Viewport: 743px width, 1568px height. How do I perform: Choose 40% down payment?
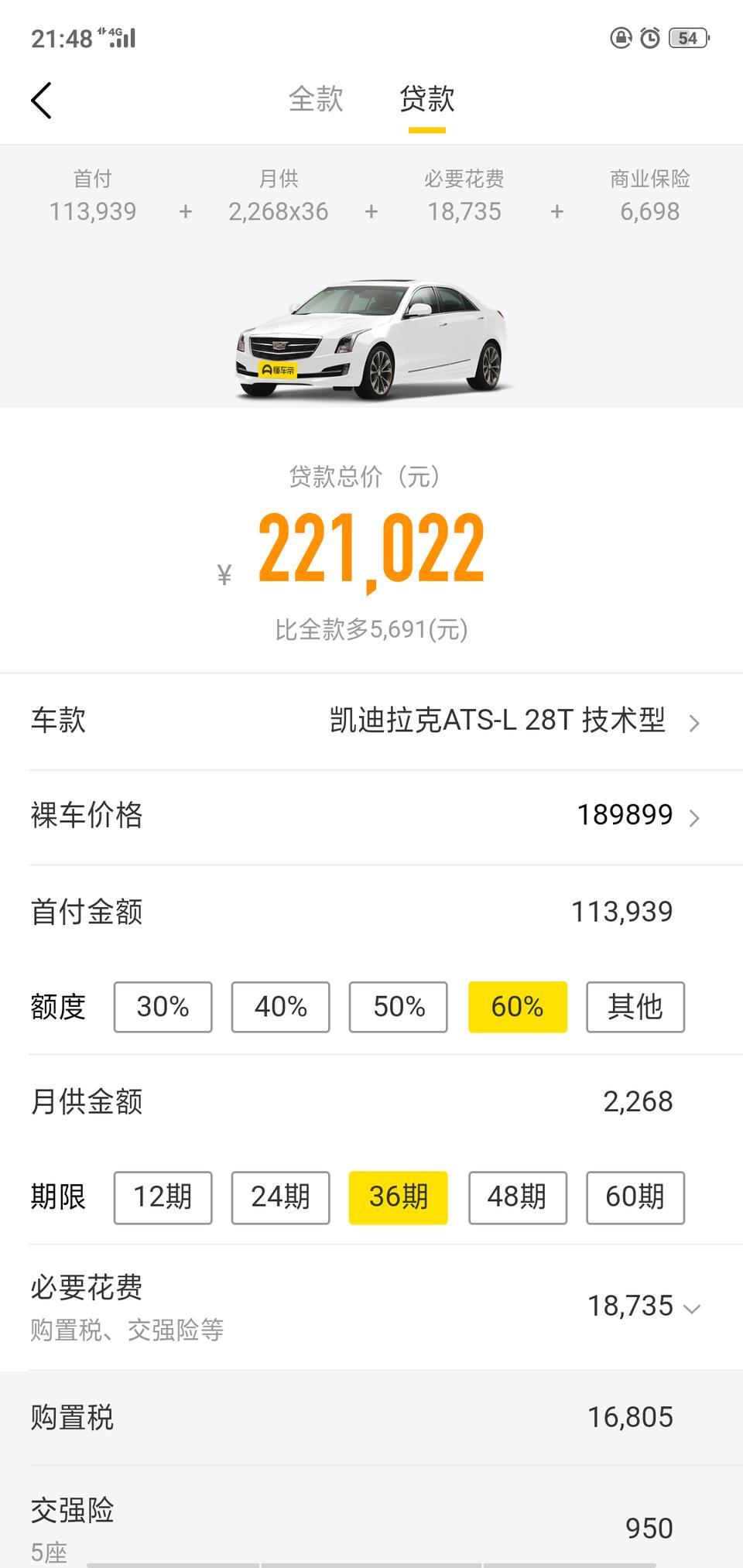(x=280, y=1007)
